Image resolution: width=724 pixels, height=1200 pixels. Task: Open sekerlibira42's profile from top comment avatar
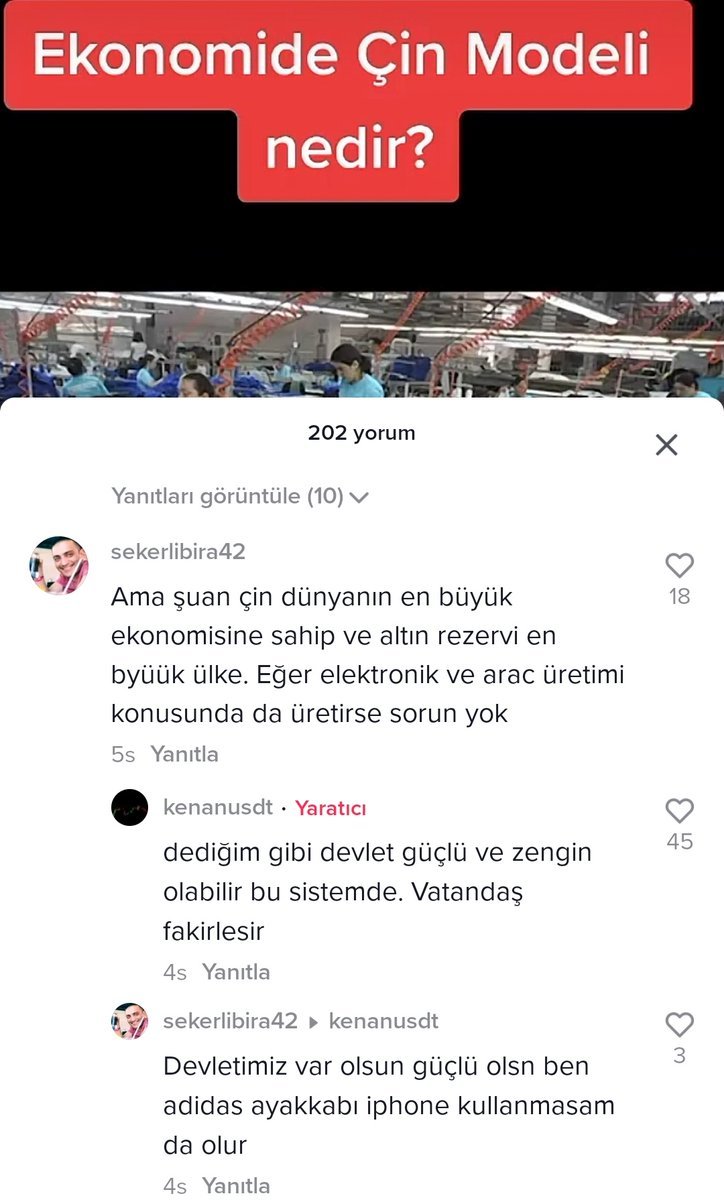point(59,565)
